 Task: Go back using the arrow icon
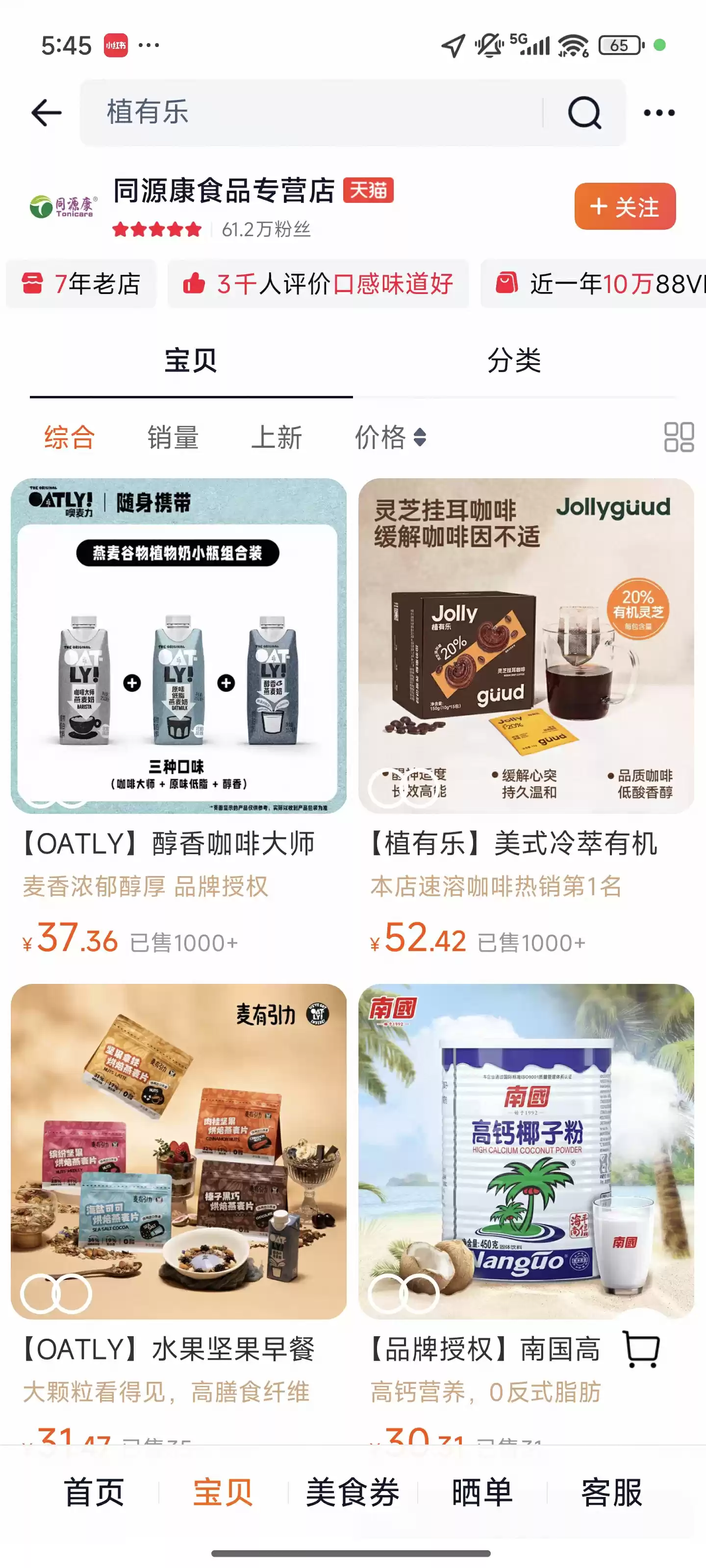point(46,113)
